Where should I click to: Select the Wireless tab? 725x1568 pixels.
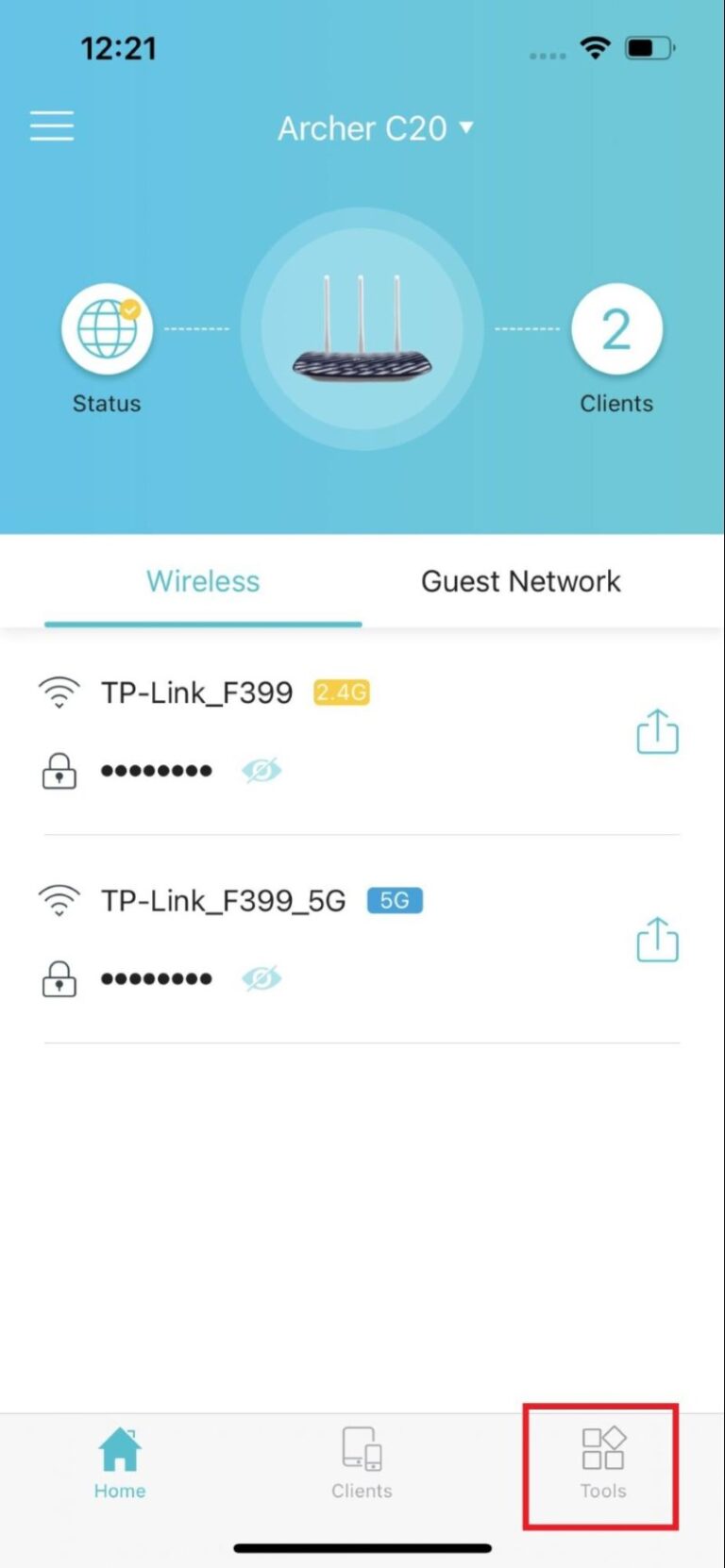click(x=203, y=581)
